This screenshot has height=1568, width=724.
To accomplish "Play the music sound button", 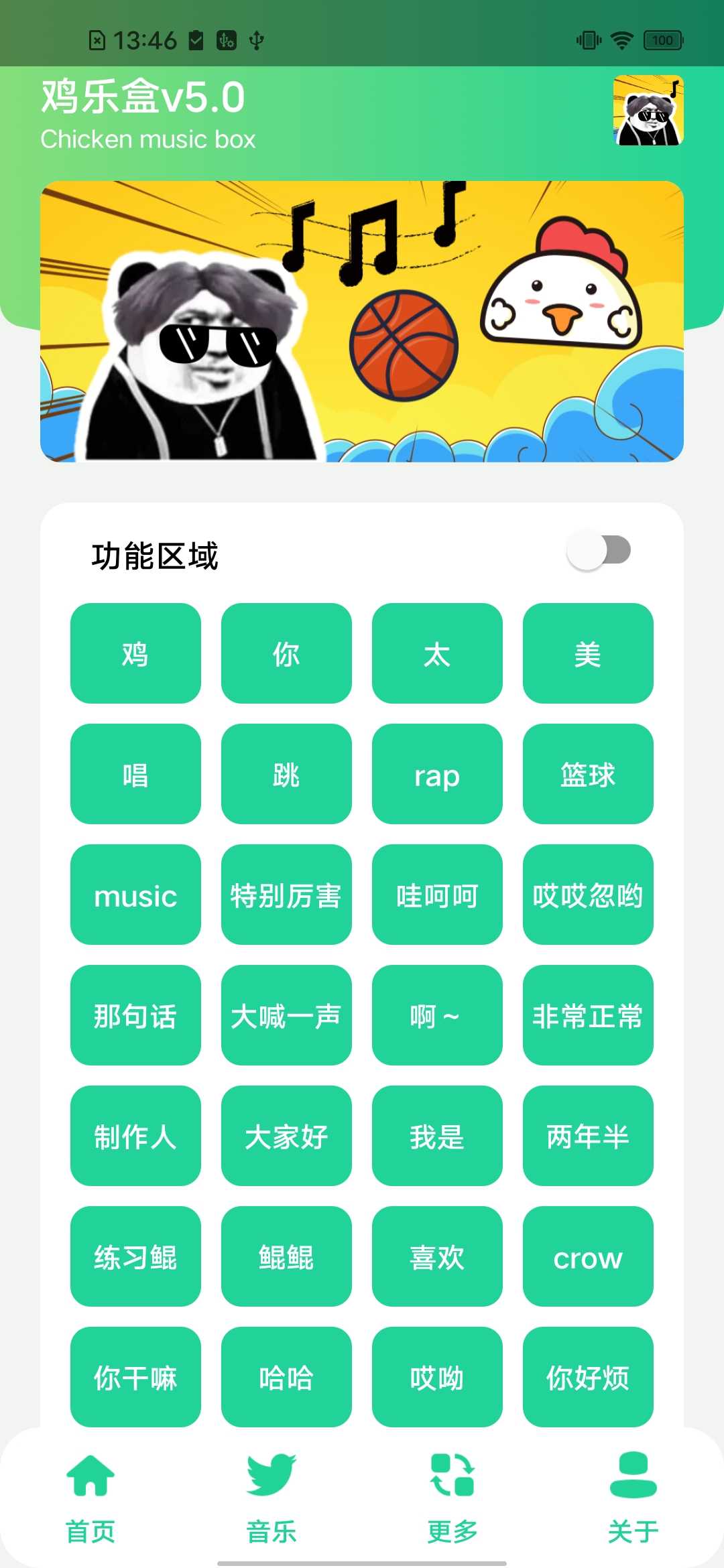I will tap(135, 896).
